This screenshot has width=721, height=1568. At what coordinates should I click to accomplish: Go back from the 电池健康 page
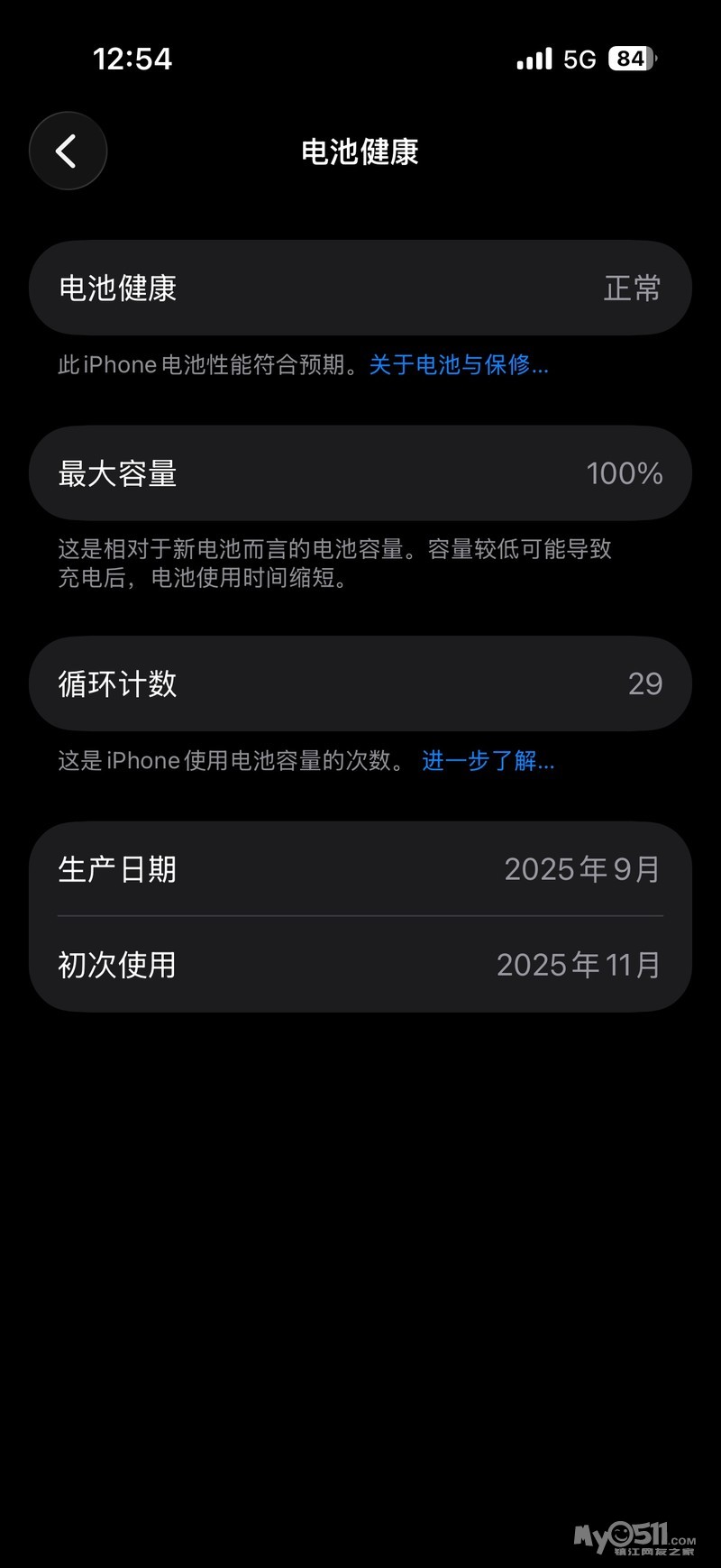68,151
